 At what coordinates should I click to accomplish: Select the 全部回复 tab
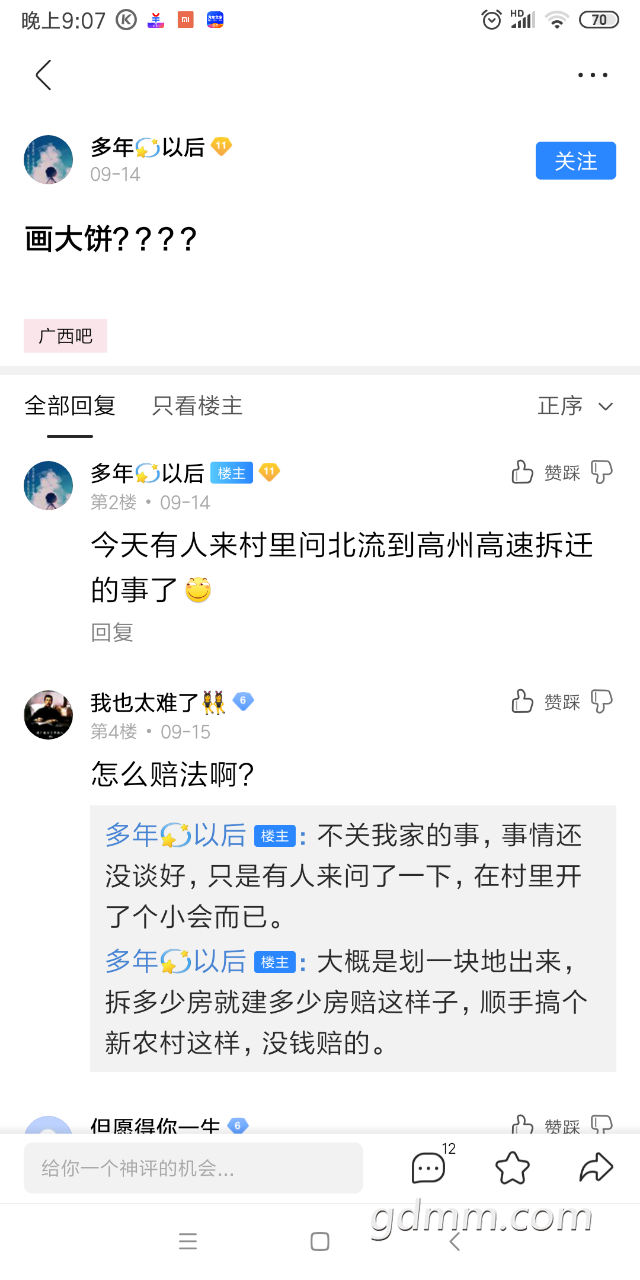(70, 406)
